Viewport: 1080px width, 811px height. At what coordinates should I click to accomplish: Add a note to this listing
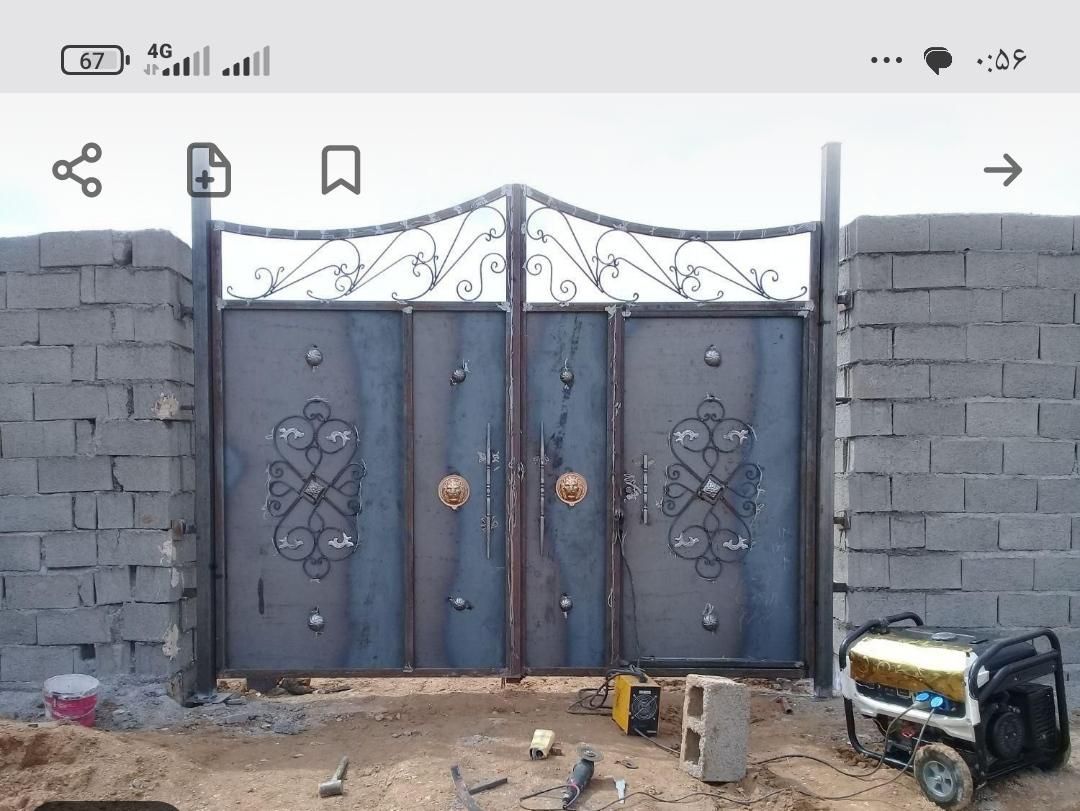208,170
